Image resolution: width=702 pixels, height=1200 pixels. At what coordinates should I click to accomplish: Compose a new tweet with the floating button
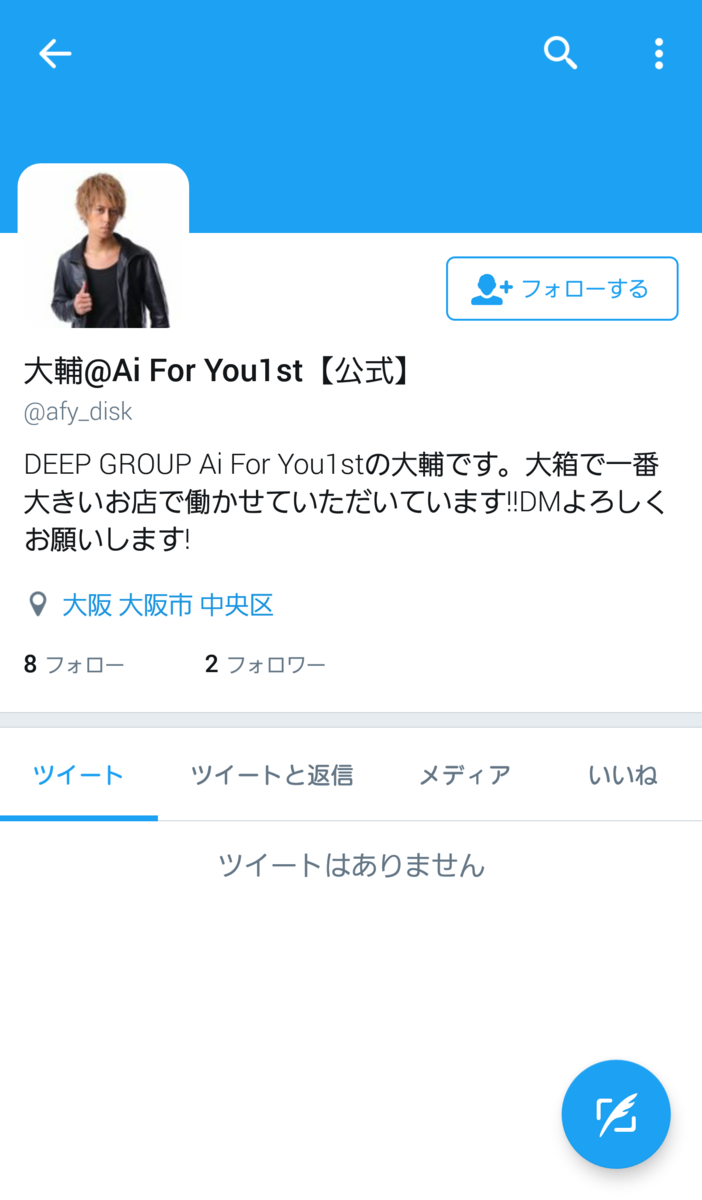[616, 1114]
